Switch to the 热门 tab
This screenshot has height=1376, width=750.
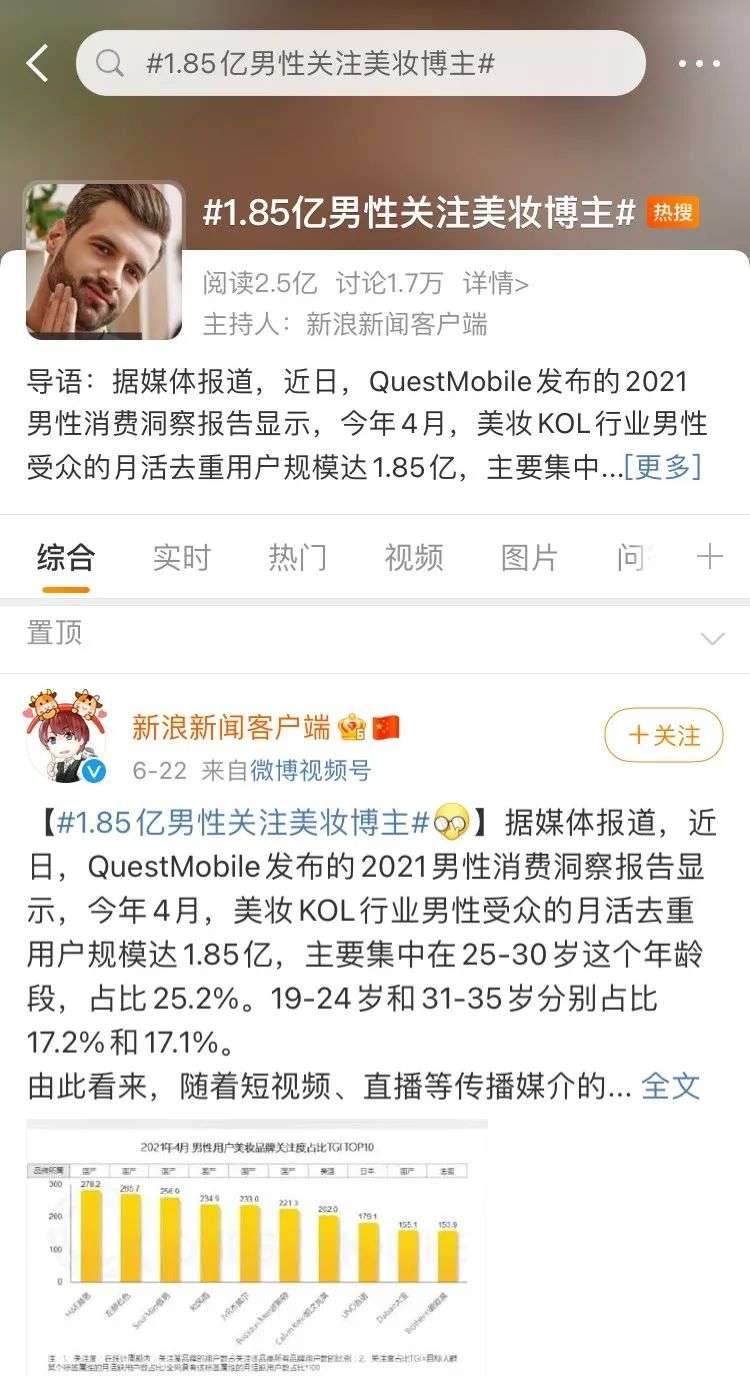click(298, 557)
